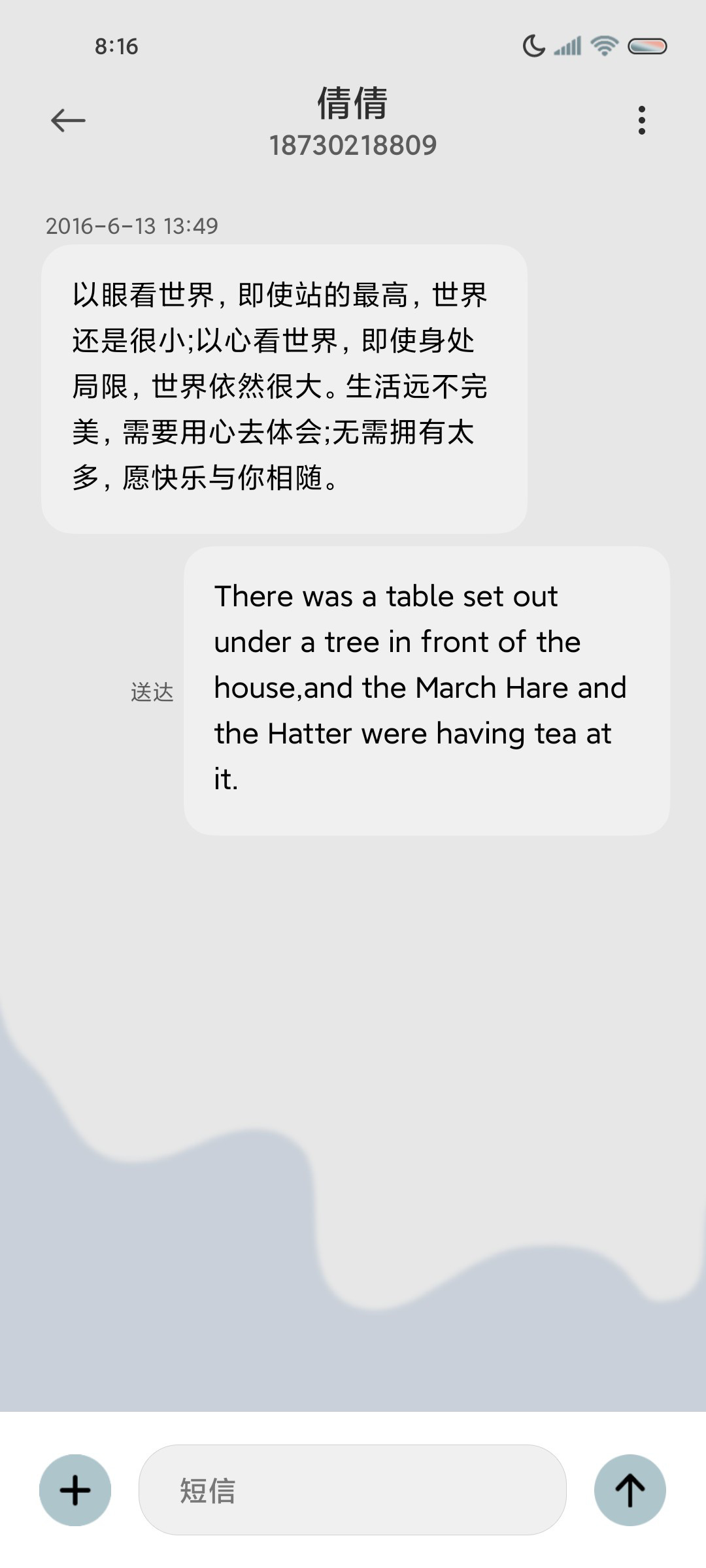Image resolution: width=706 pixels, height=1568 pixels.
Task: Send the message with the up arrow
Action: pos(630,1490)
